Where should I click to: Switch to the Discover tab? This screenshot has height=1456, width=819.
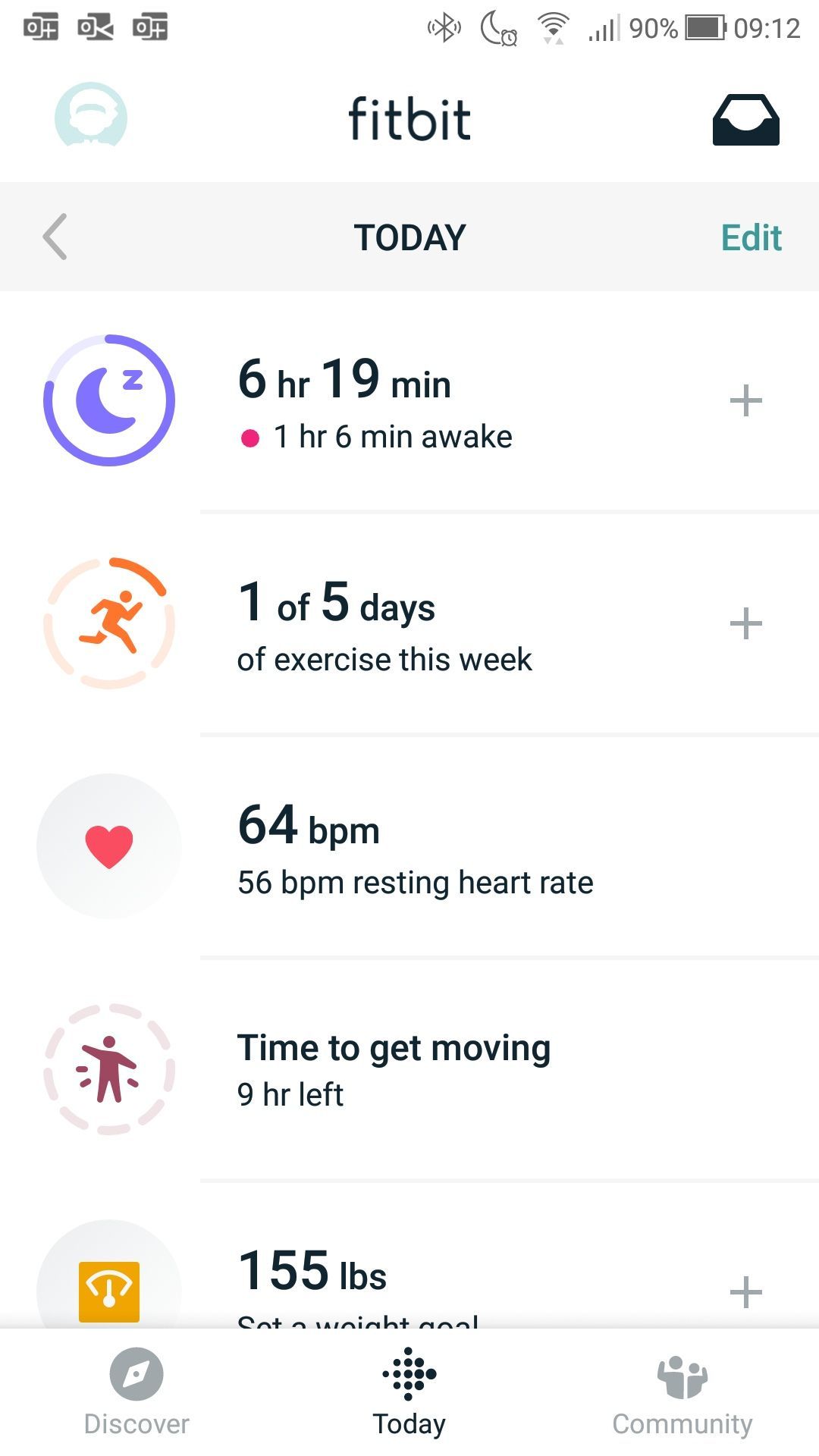tap(136, 1392)
